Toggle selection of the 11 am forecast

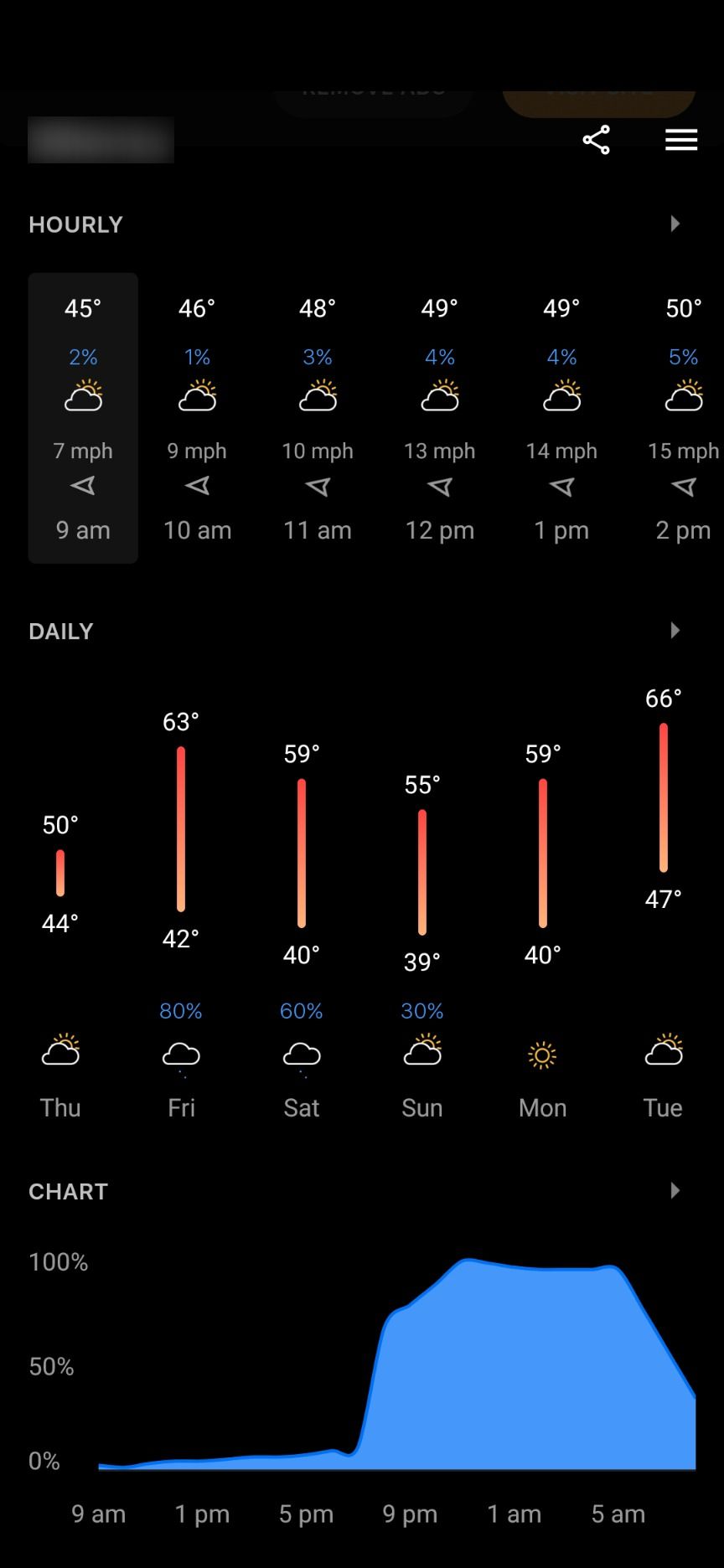(x=318, y=416)
